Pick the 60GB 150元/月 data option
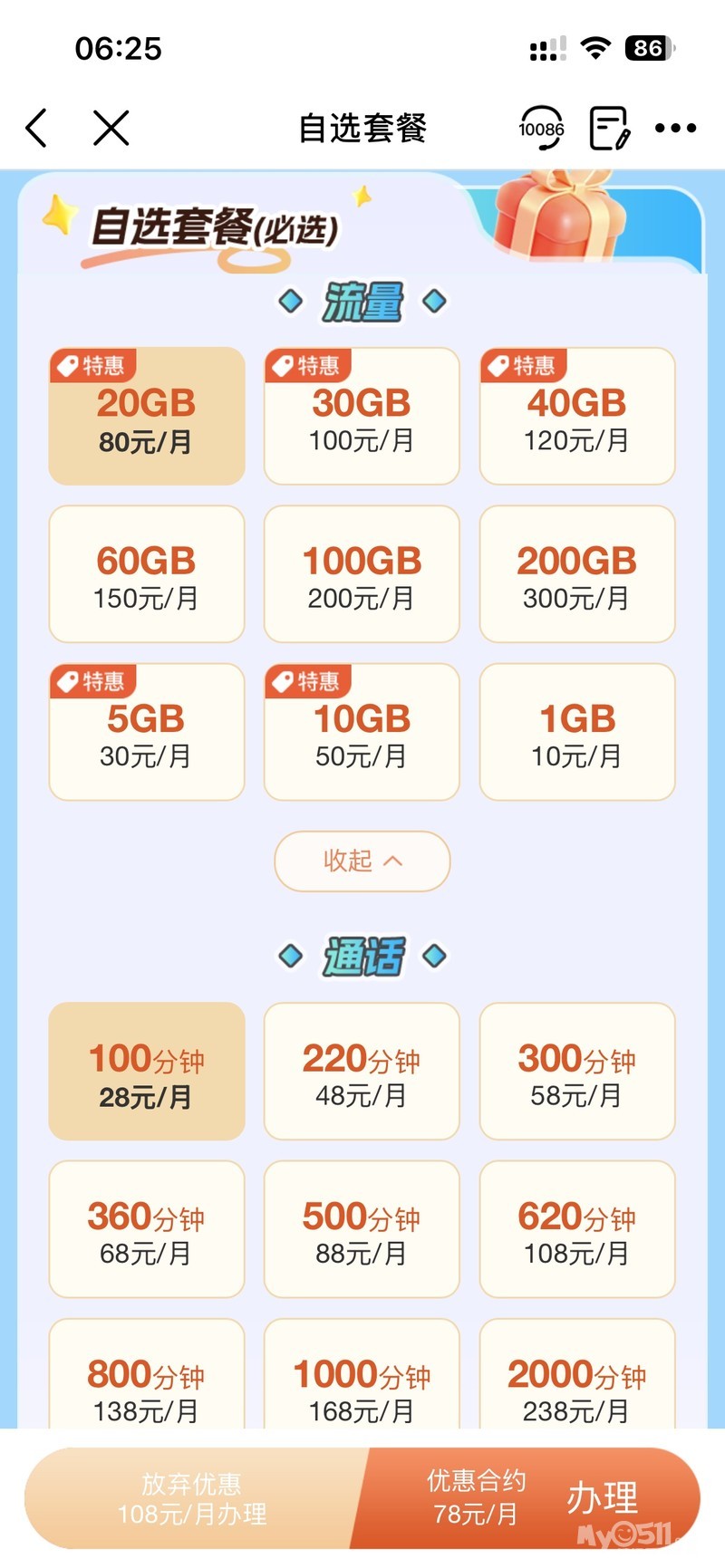Image resolution: width=725 pixels, height=1568 pixels. coord(147,574)
